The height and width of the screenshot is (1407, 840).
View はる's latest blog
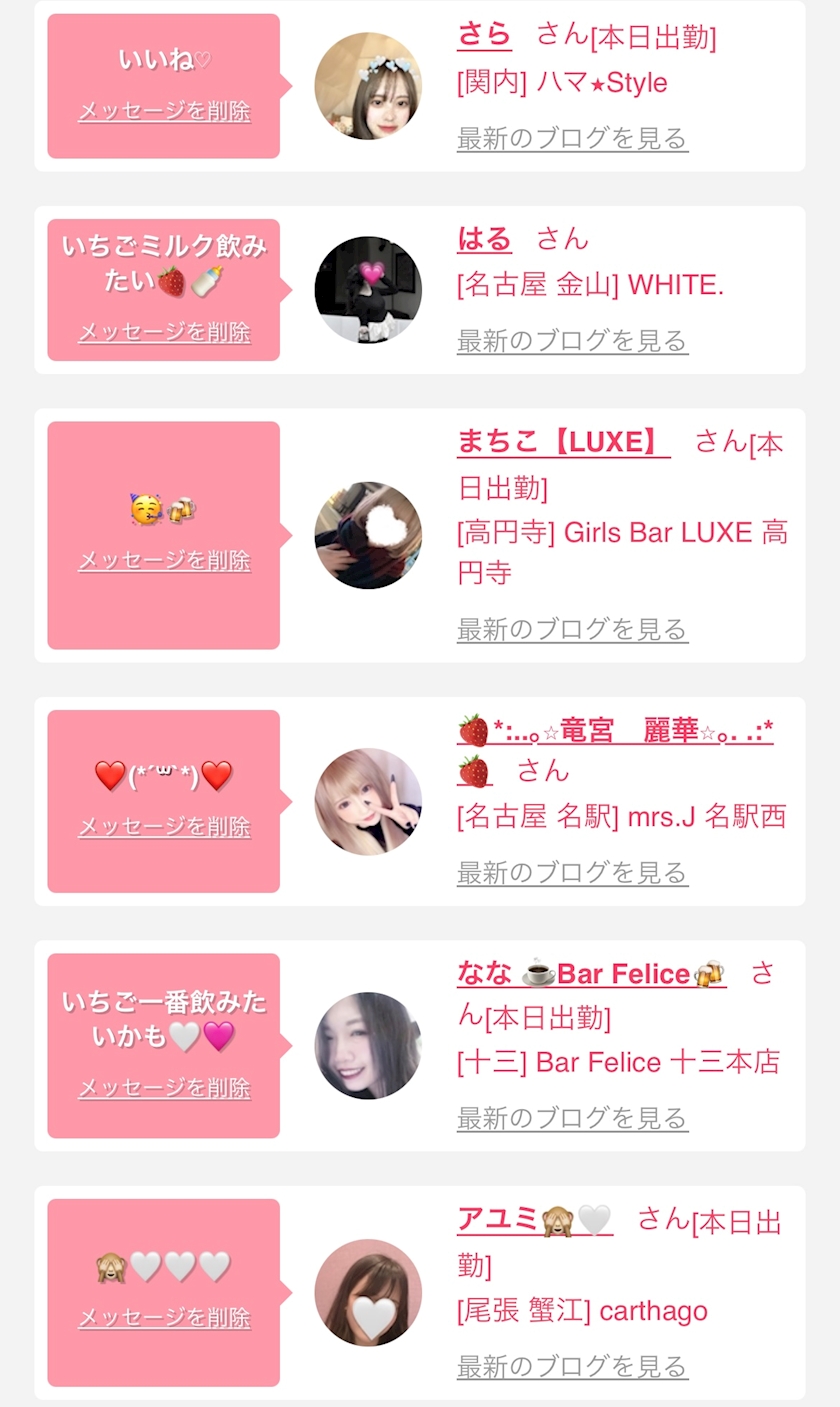tap(572, 341)
